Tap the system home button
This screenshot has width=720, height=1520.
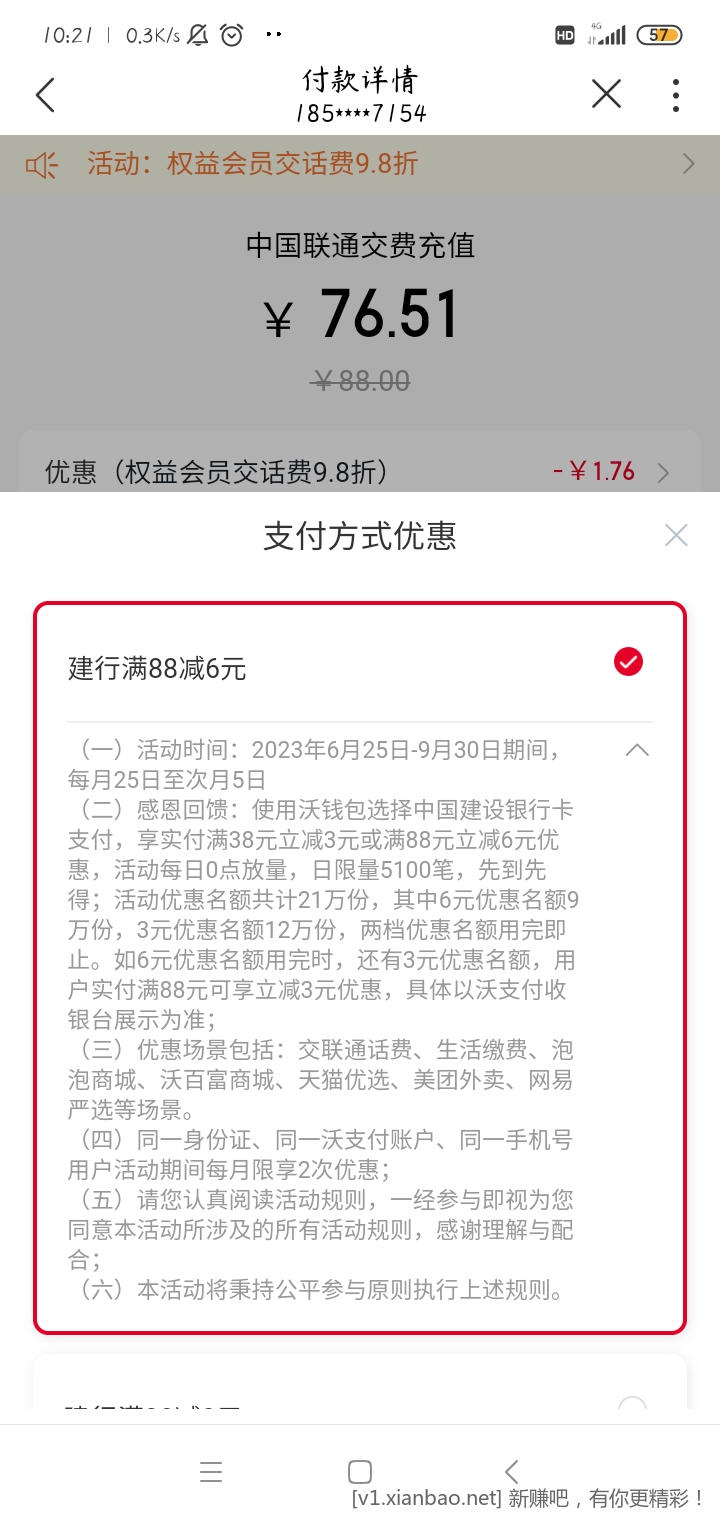[360, 1471]
